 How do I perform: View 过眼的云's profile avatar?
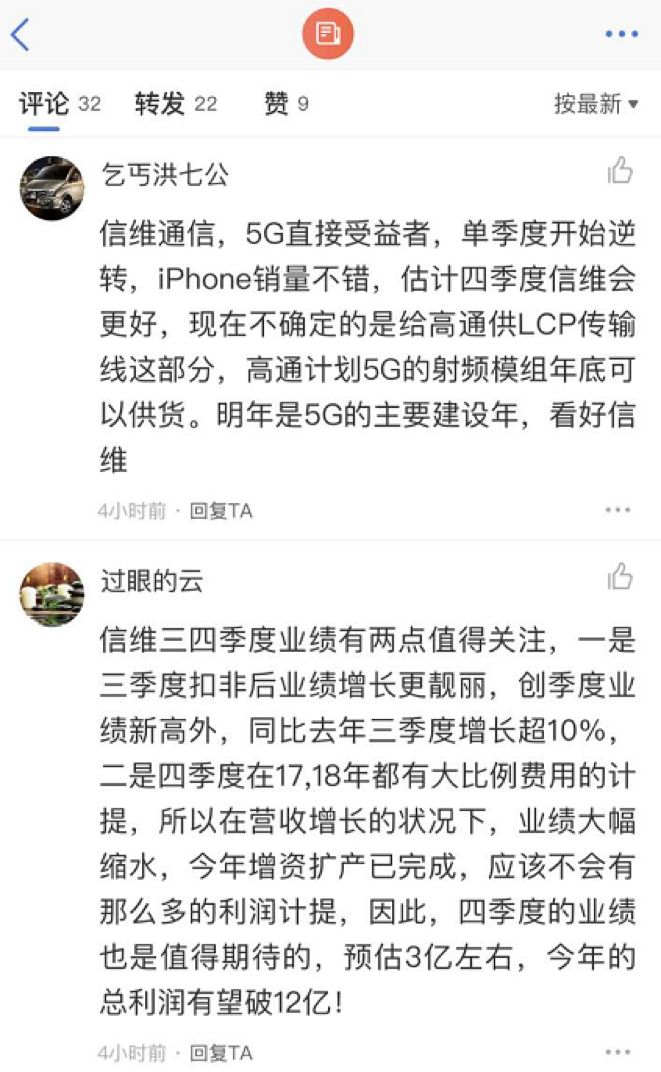[52, 594]
